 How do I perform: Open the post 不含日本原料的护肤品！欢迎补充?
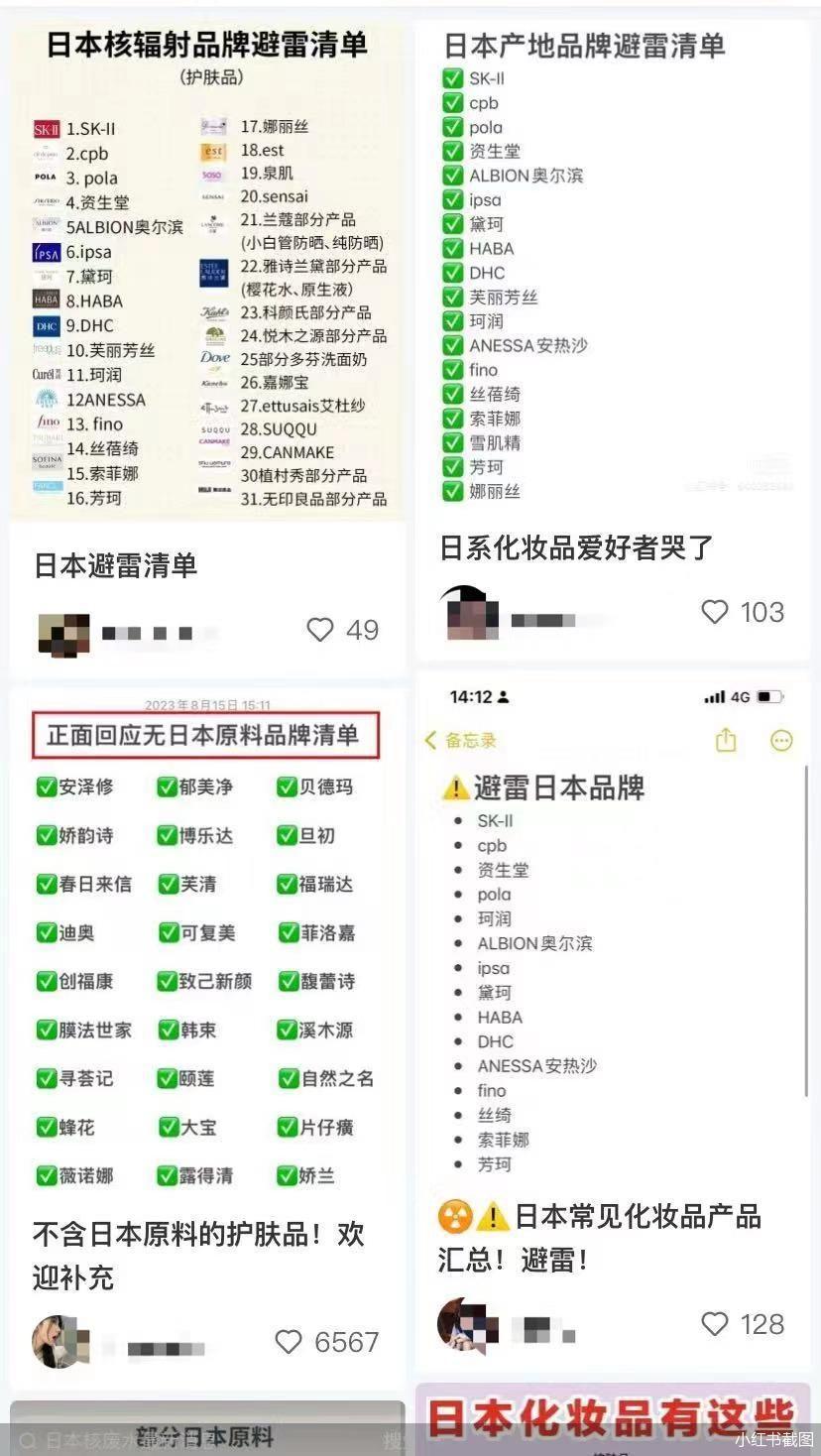click(198, 1255)
